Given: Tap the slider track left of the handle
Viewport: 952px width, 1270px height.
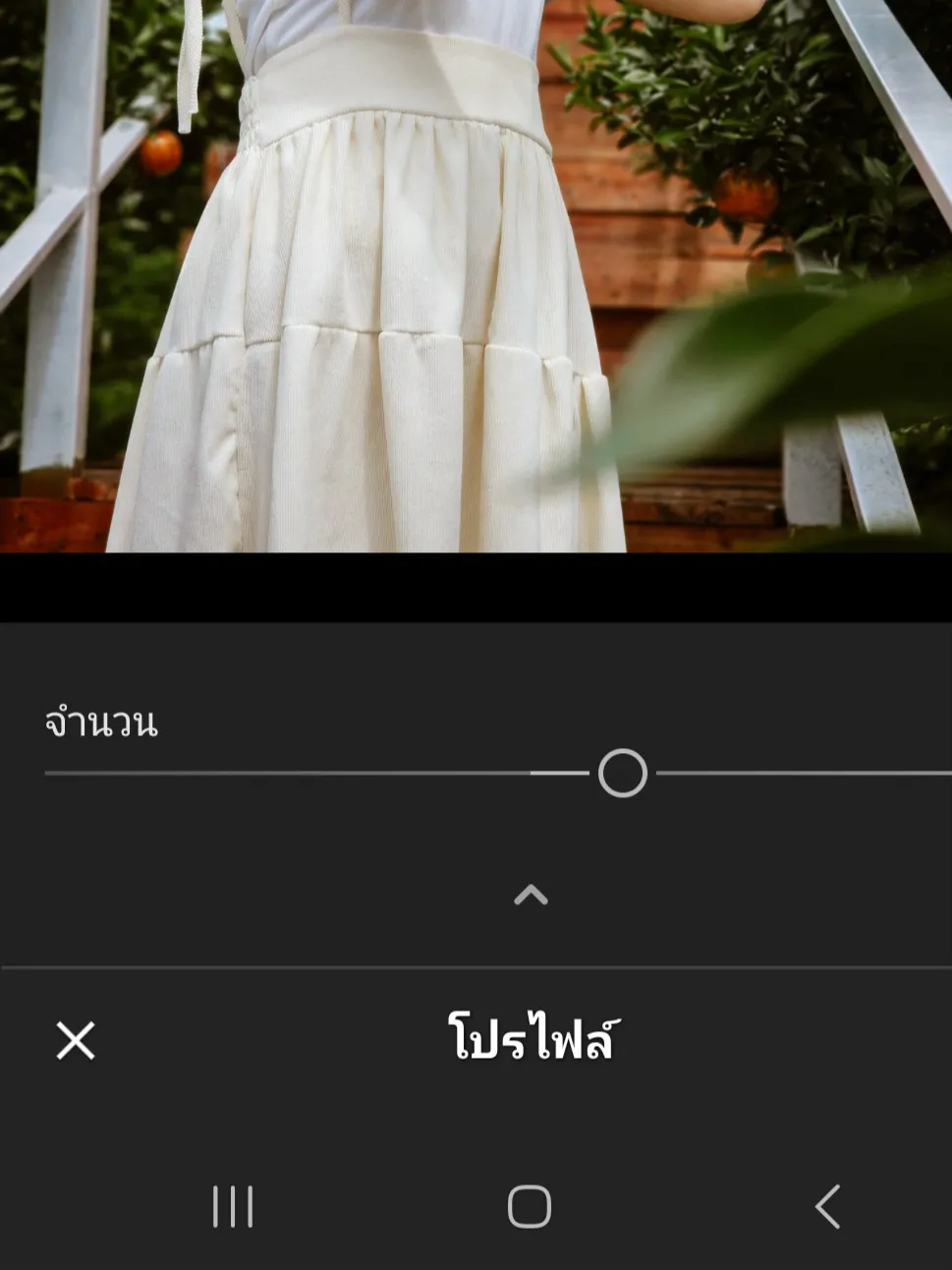Looking at the screenshot, I should [295, 774].
